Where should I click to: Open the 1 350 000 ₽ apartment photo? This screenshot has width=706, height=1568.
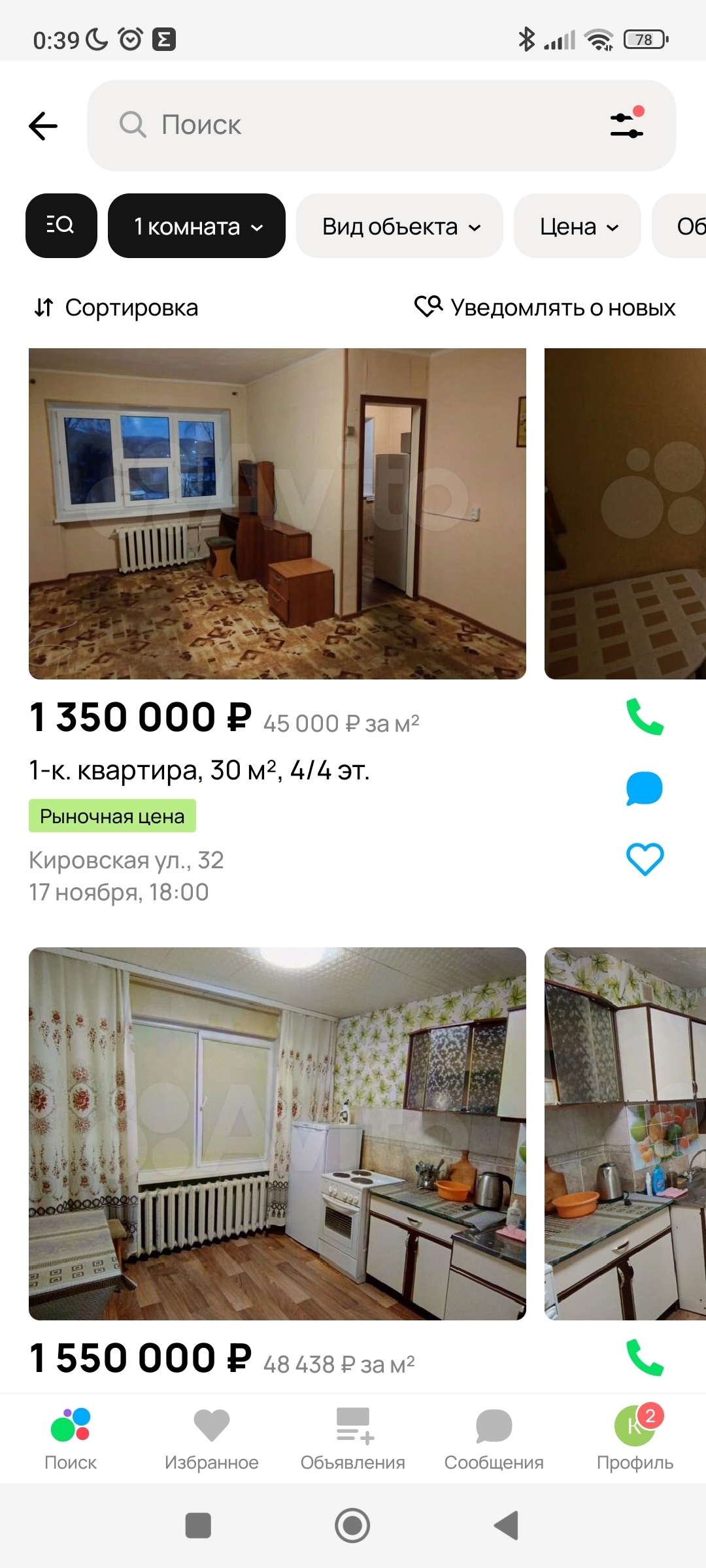coord(277,514)
